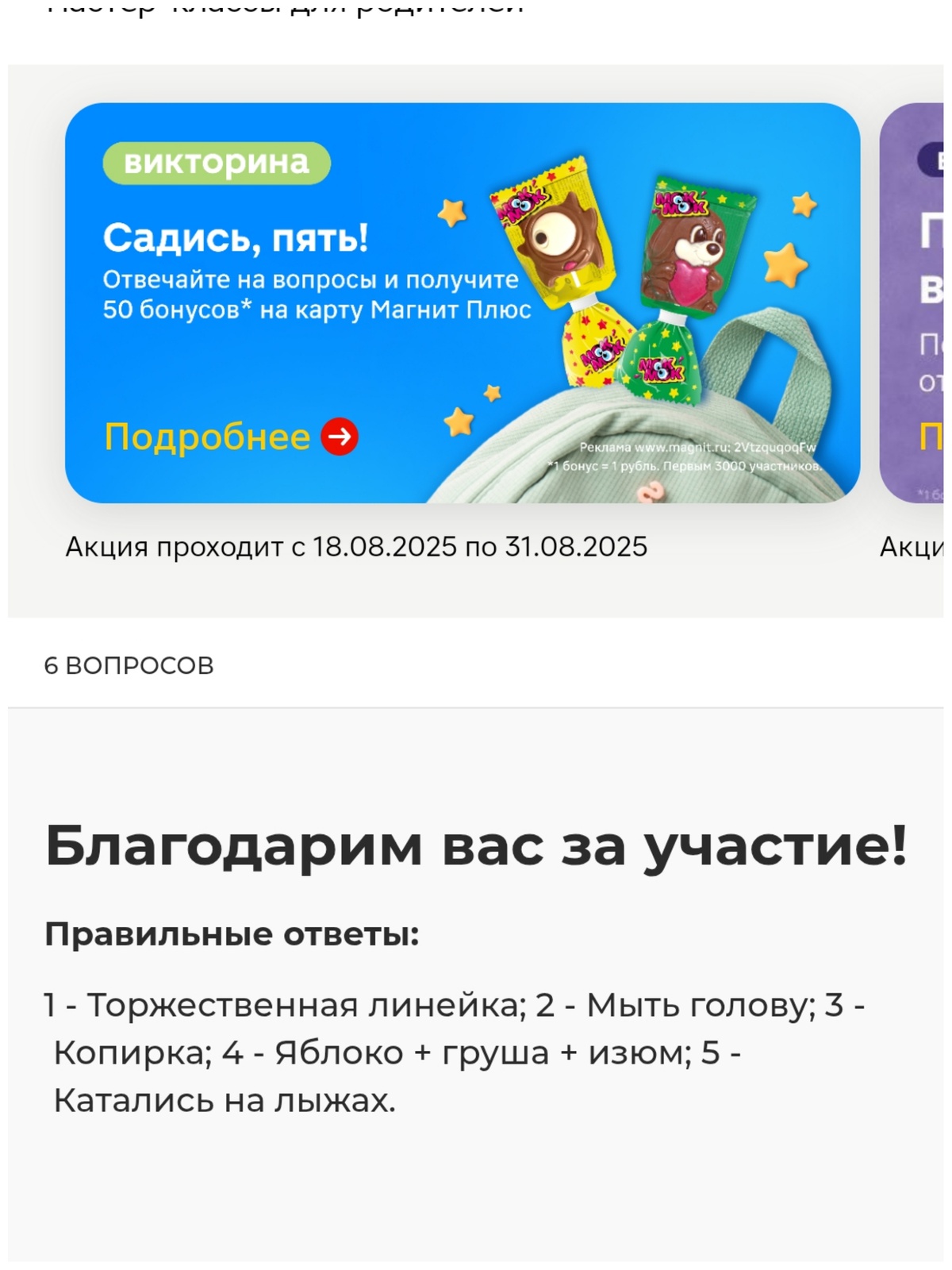952x1270 pixels.
Task: Tap «Подробнее» on the quiz banner
Action: [230, 437]
